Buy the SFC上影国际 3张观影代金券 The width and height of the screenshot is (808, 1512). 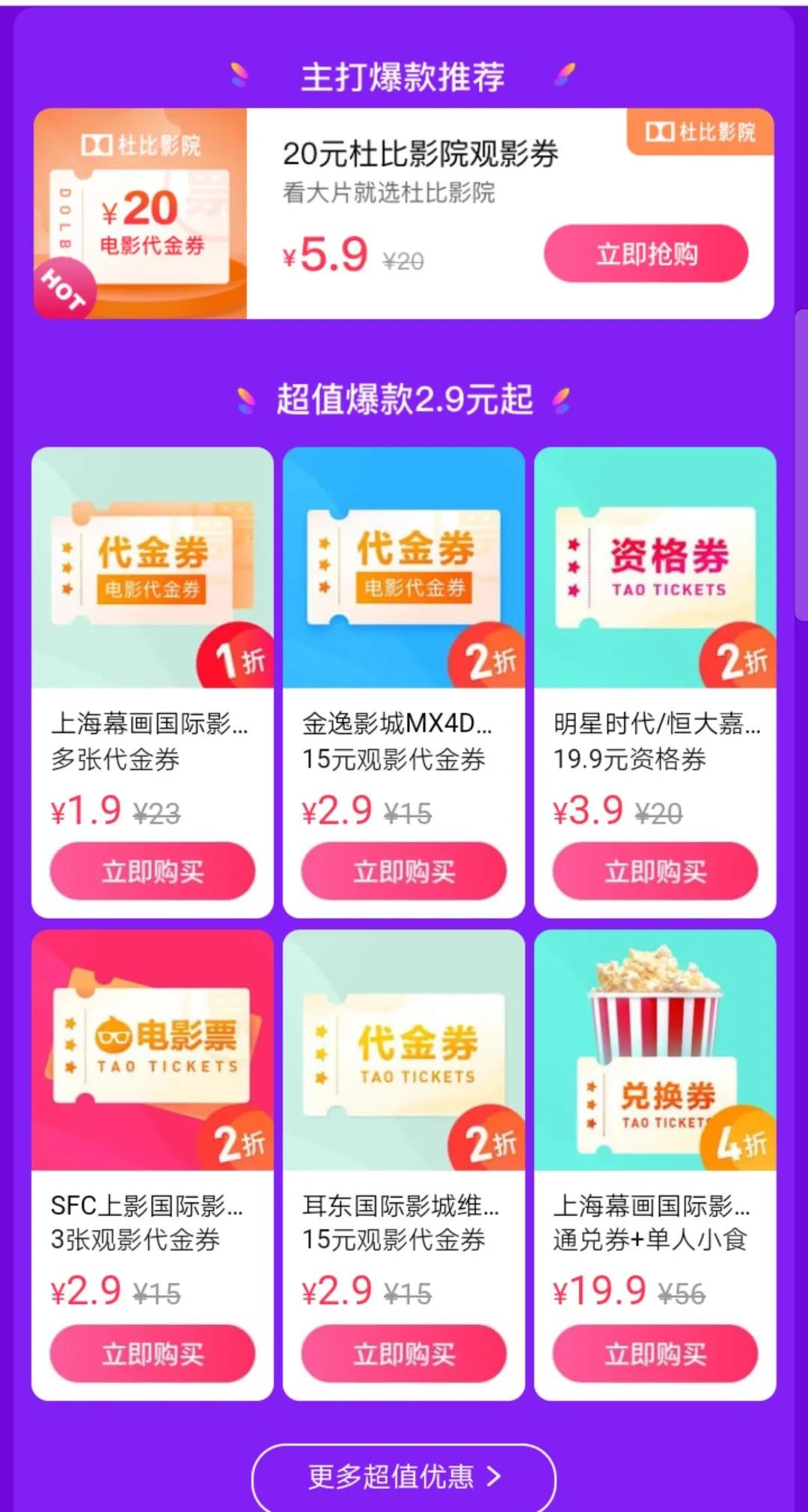pyautogui.click(x=153, y=1353)
